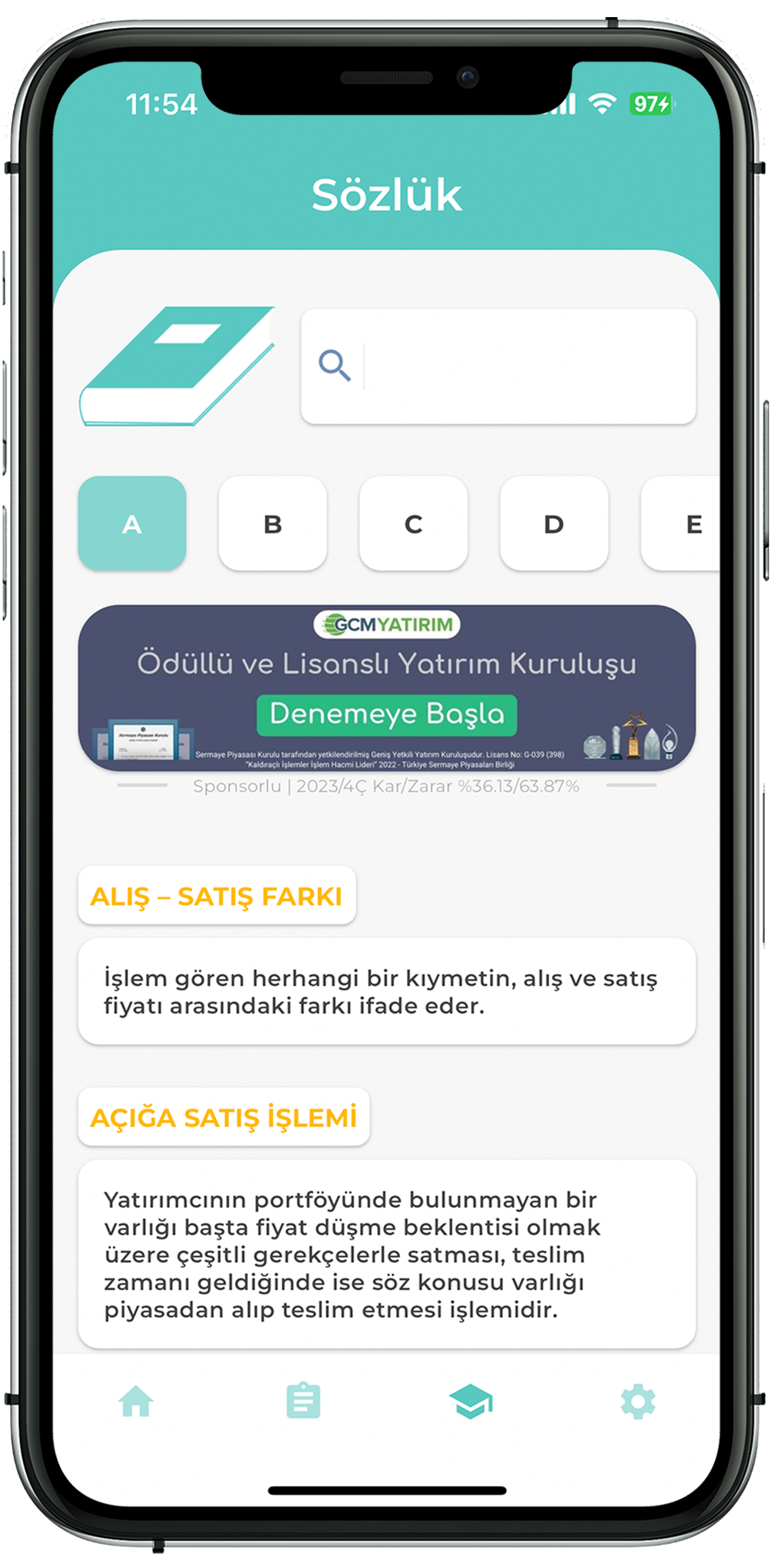
Task: Go to the home tab
Action: pyautogui.click(x=136, y=1401)
